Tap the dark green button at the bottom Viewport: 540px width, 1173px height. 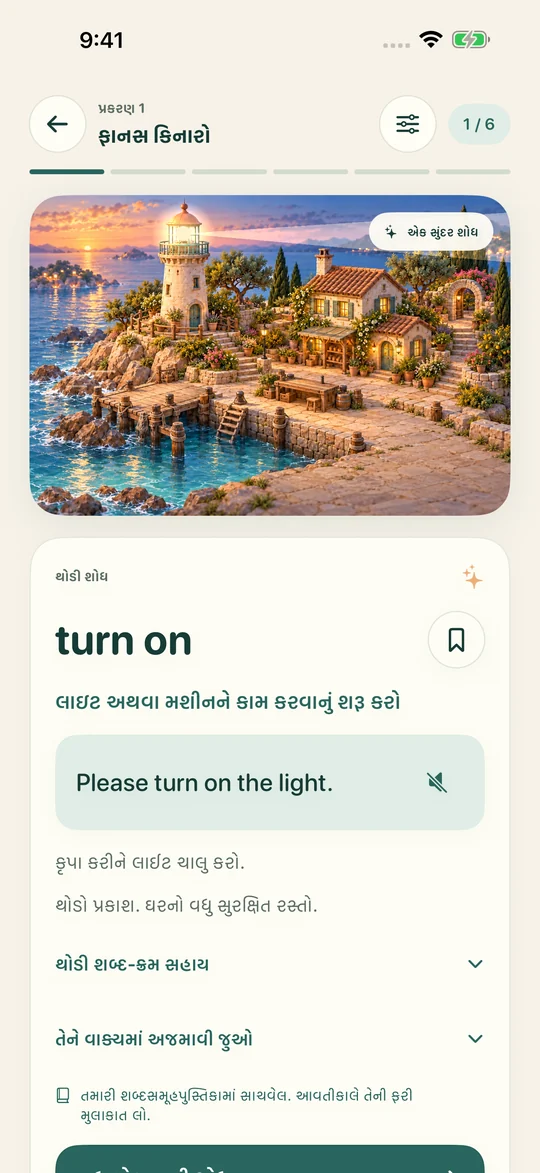click(270, 1159)
